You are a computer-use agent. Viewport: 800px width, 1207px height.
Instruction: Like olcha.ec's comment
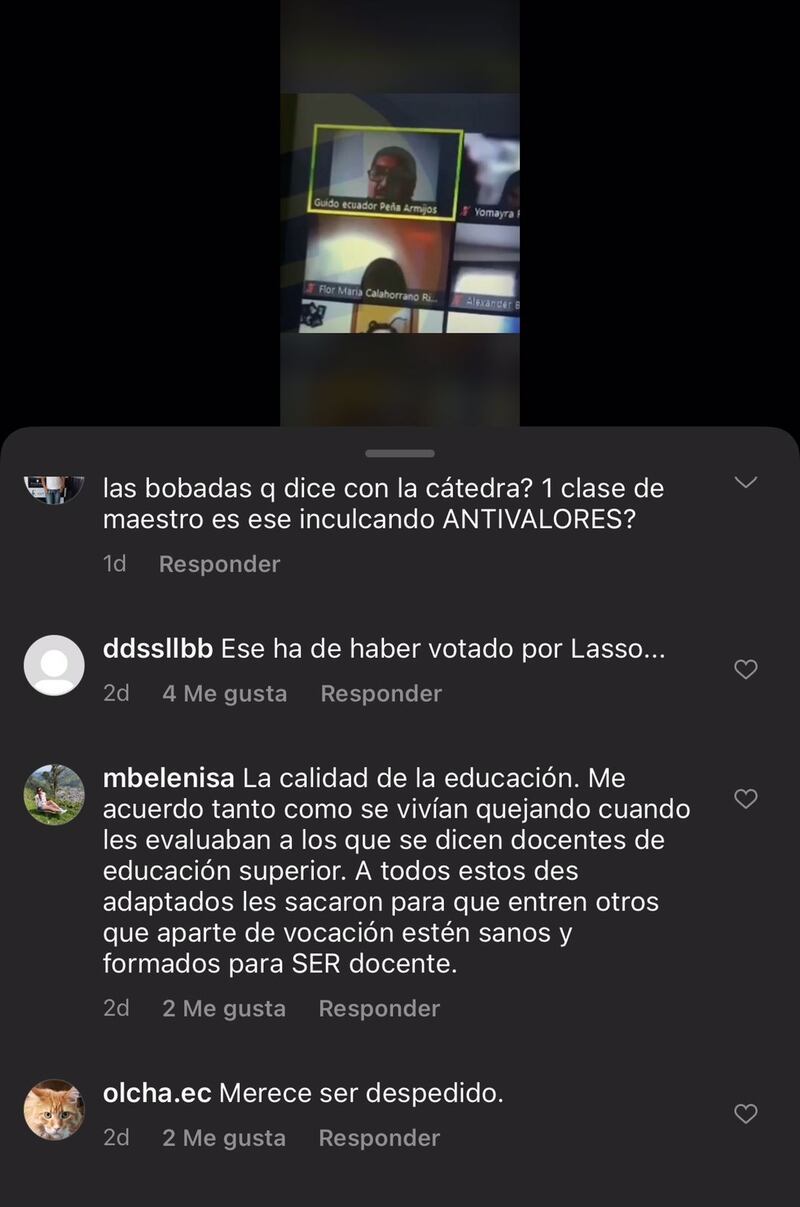pyautogui.click(x=746, y=1114)
